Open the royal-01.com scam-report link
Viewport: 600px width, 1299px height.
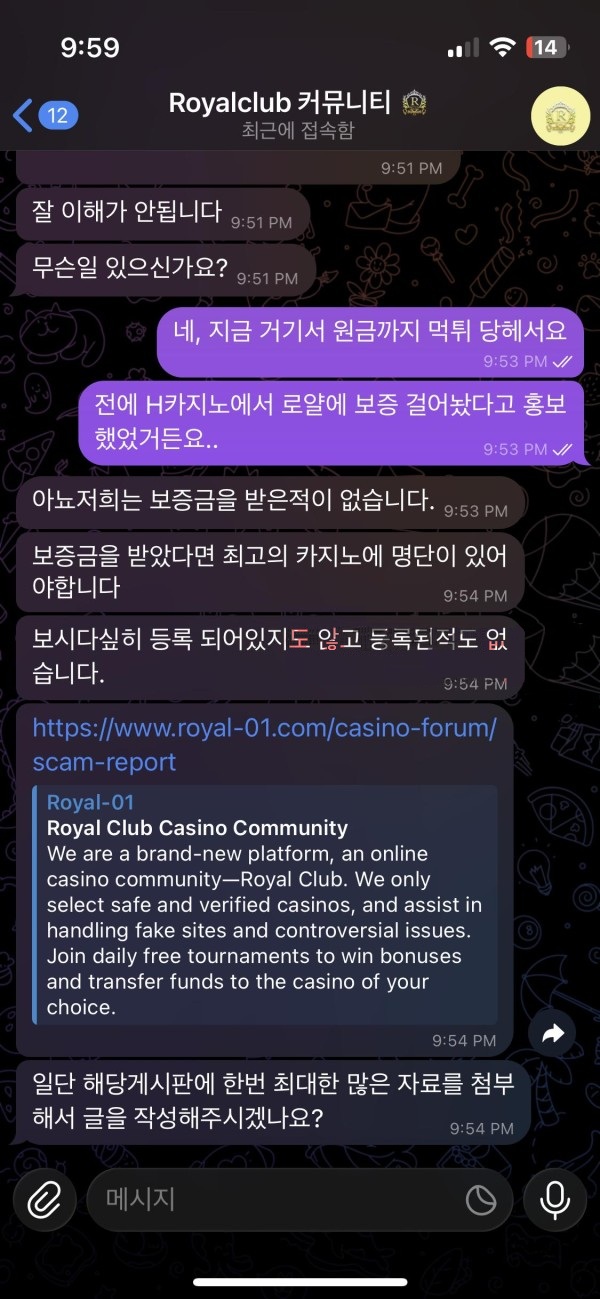264,744
